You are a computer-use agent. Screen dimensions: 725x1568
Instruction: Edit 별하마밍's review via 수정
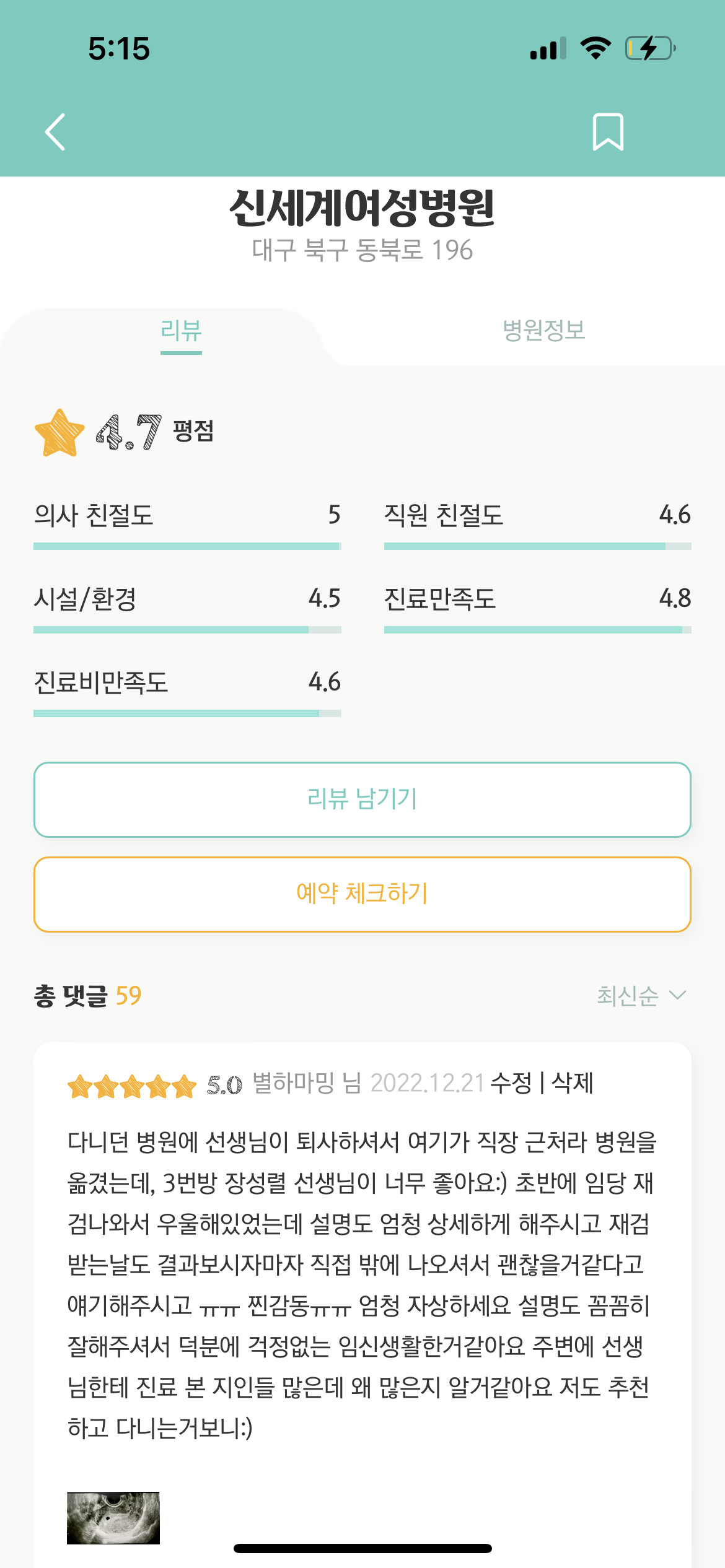point(511,1084)
